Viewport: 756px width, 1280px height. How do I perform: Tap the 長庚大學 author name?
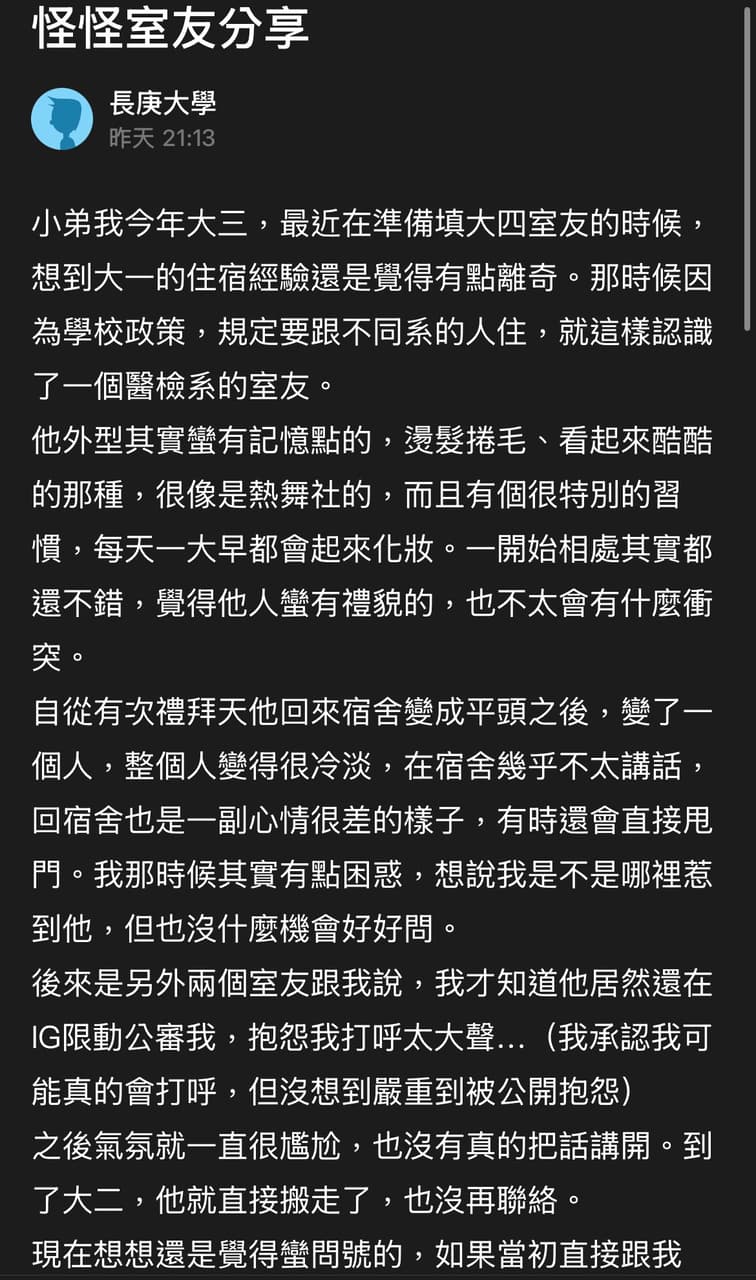click(x=163, y=103)
